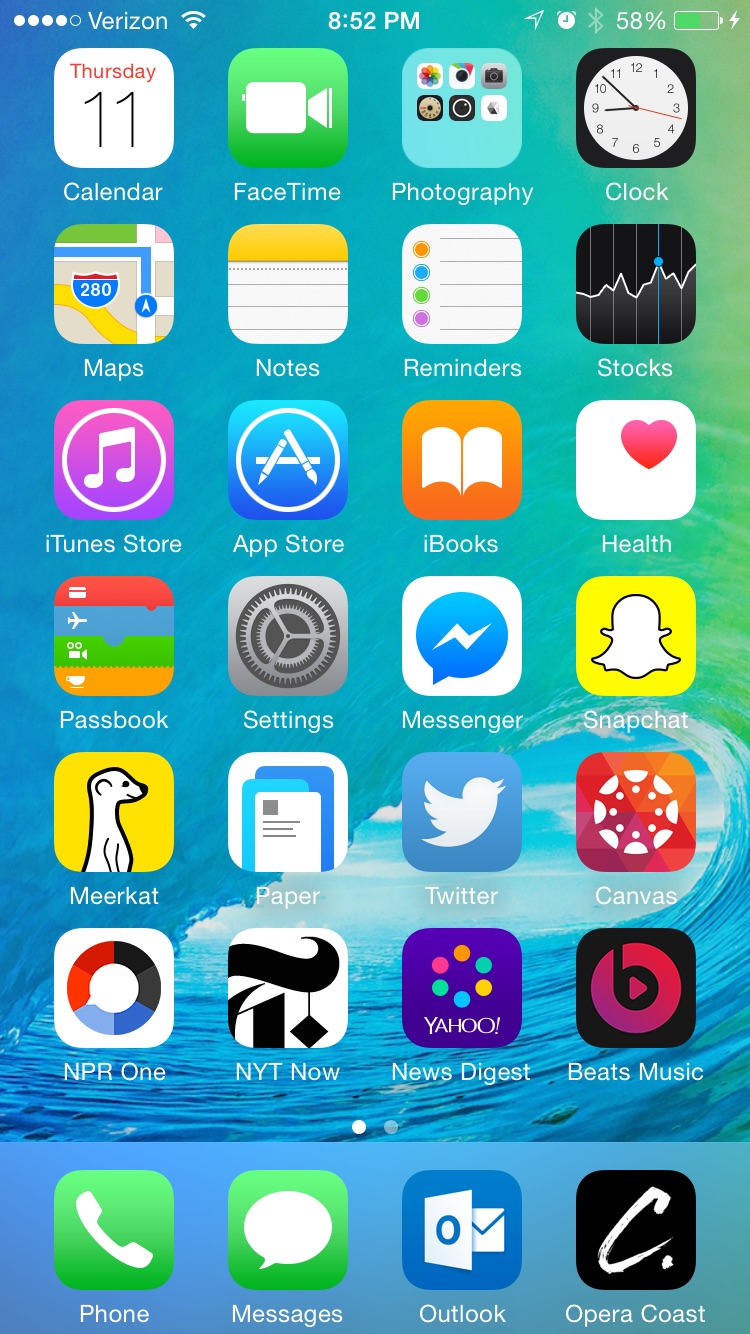Launch the Meerkat app

[113, 812]
